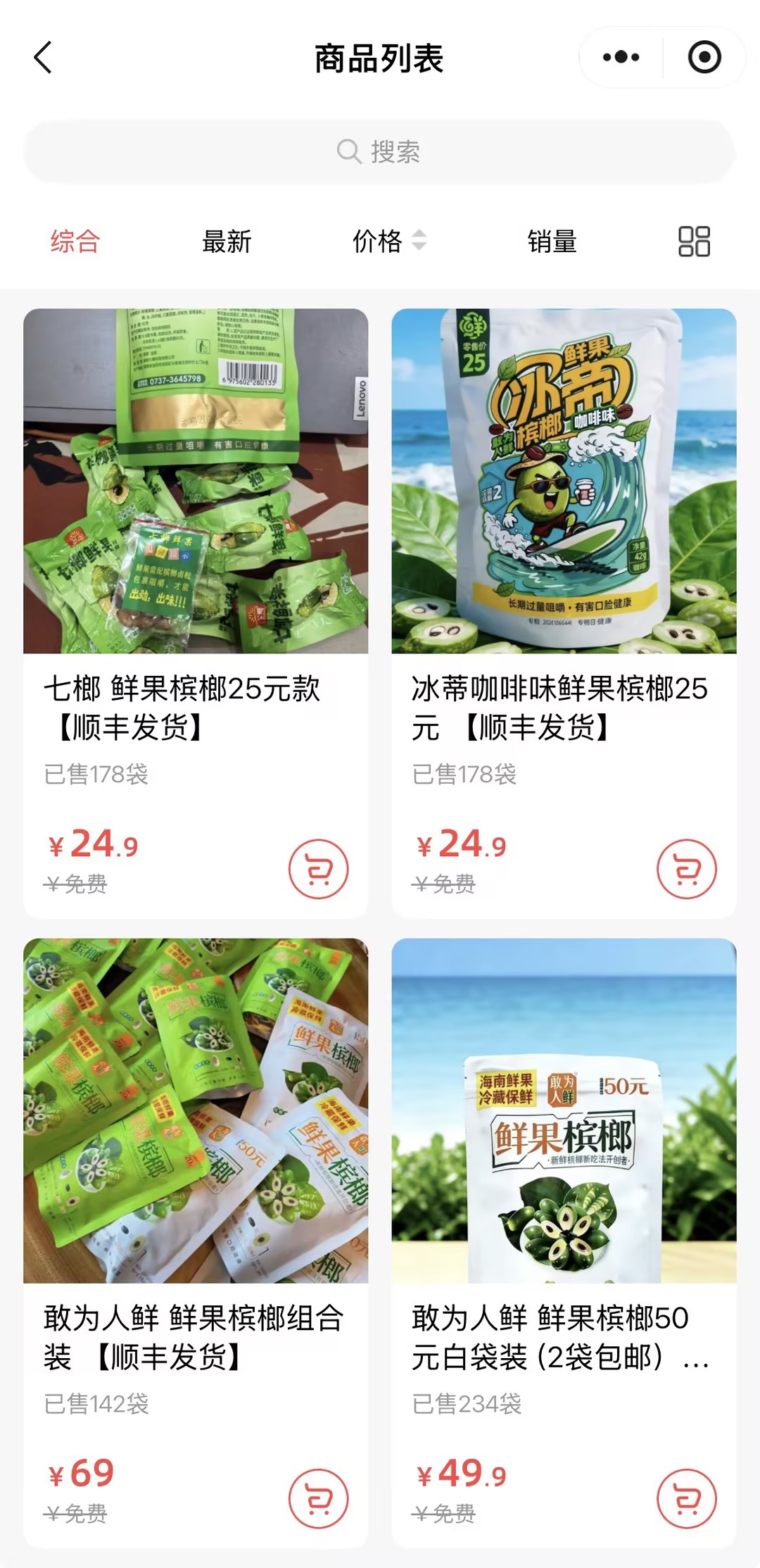Go back using the top-left arrow
The height and width of the screenshot is (1568, 760).
[x=43, y=58]
